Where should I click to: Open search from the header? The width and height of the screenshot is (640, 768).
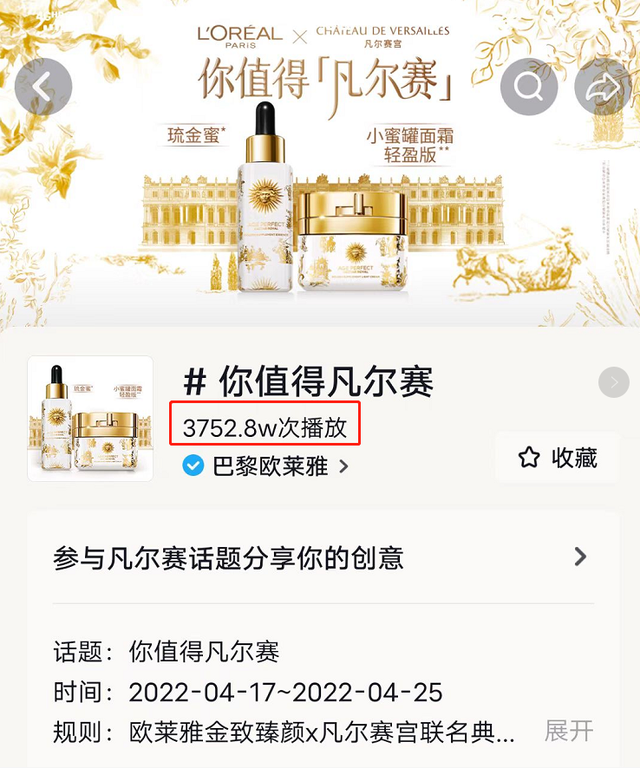coord(529,87)
